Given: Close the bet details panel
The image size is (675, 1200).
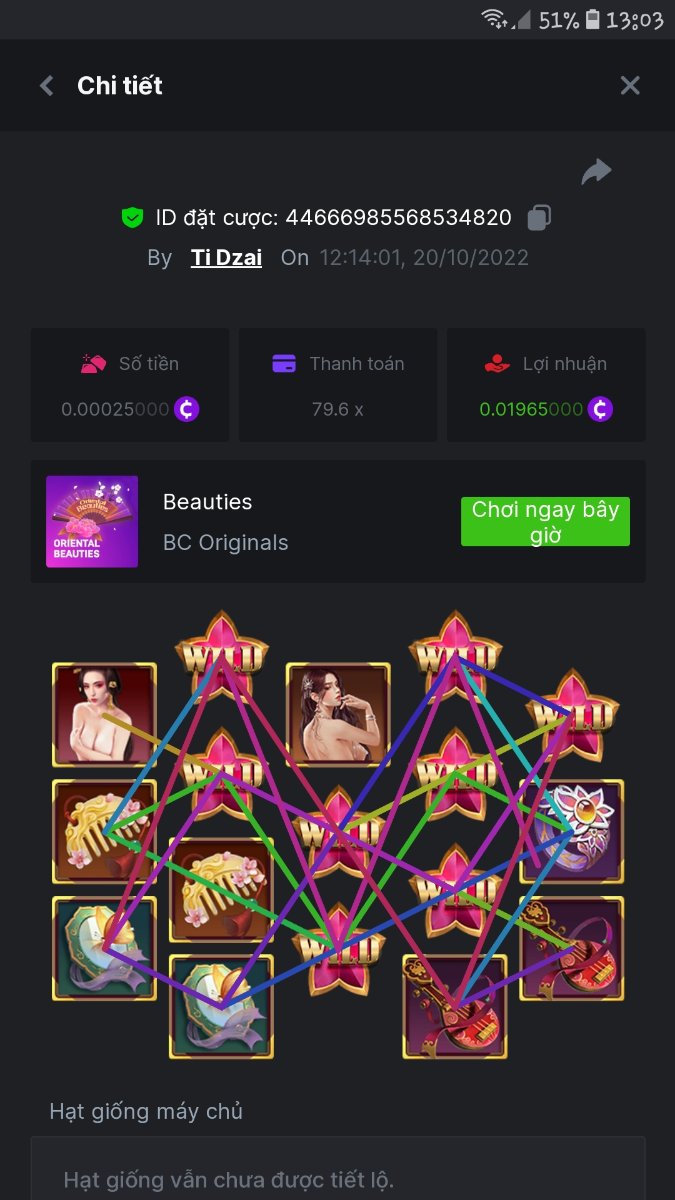Looking at the screenshot, I should click(629, 86).
